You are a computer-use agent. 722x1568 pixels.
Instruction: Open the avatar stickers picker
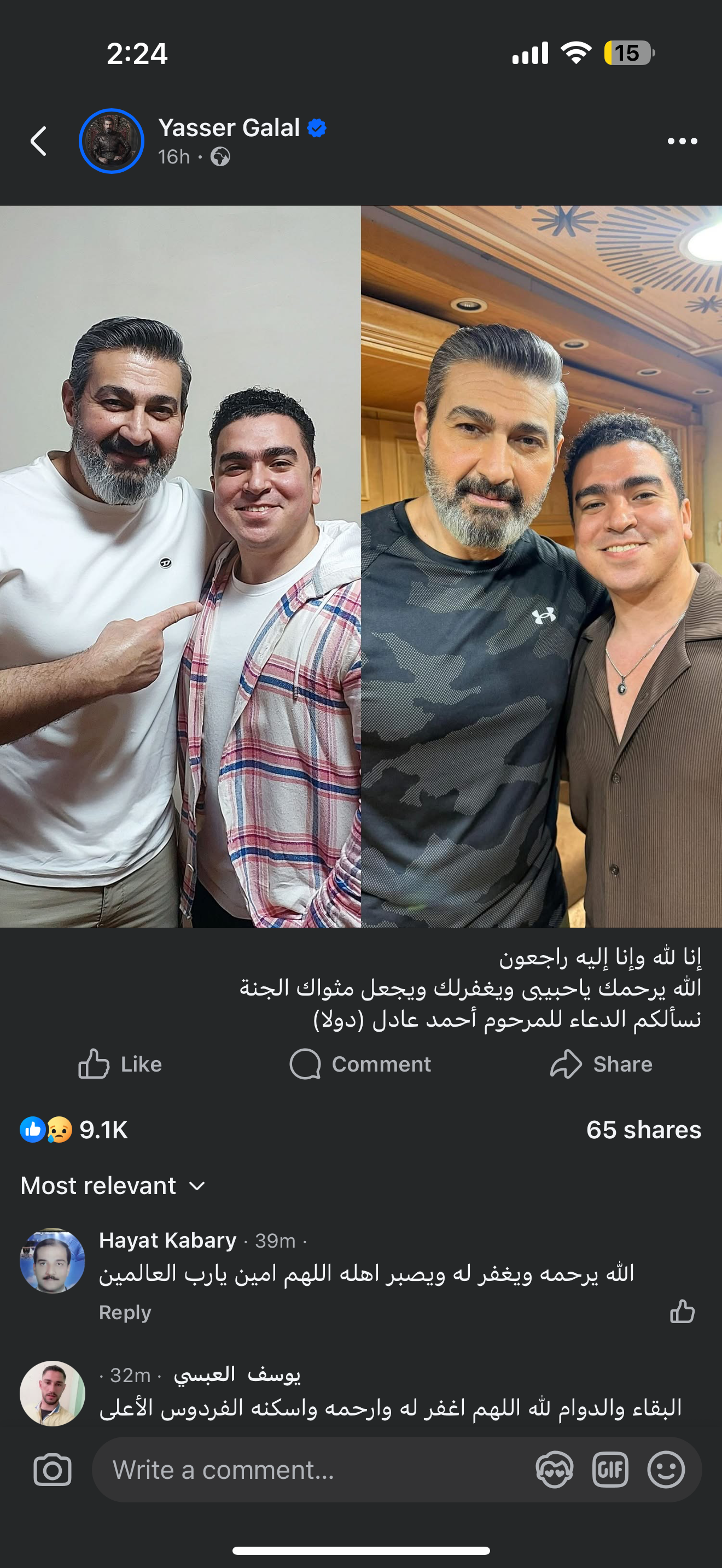point(554,1470)
